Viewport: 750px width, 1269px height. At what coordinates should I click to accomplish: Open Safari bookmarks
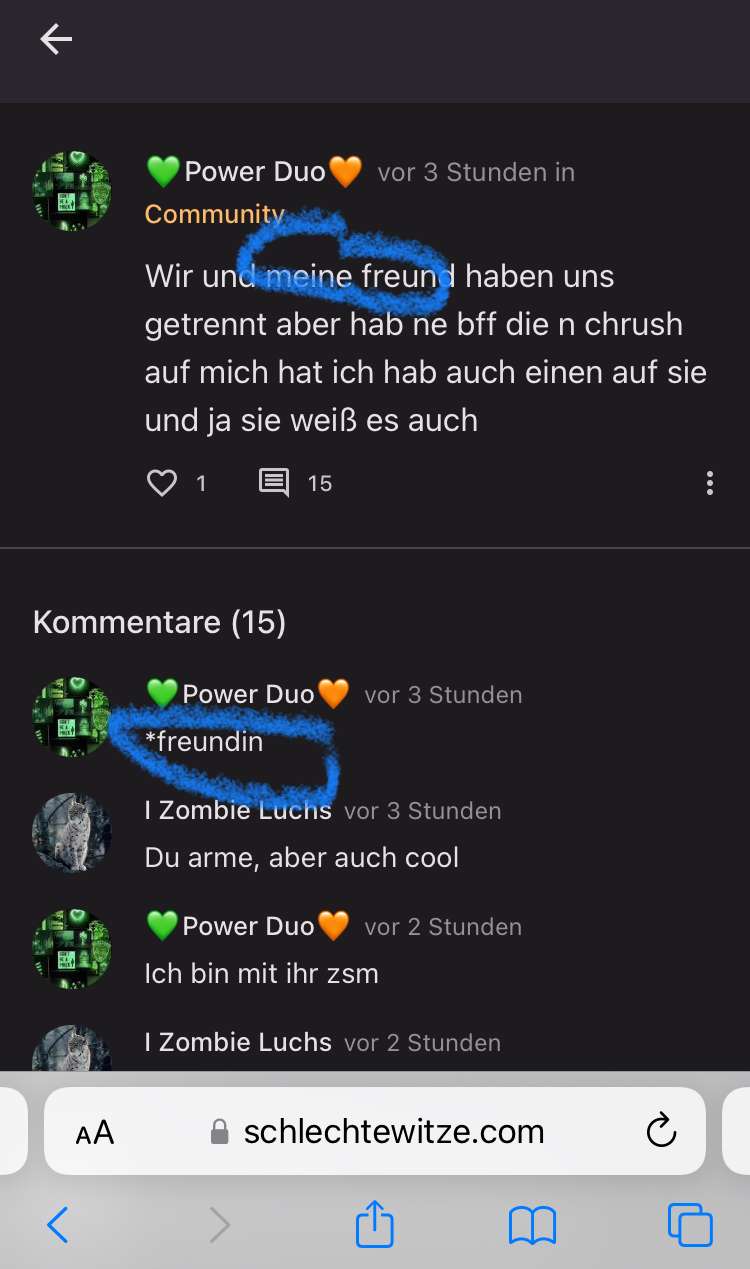point(532,1225)
